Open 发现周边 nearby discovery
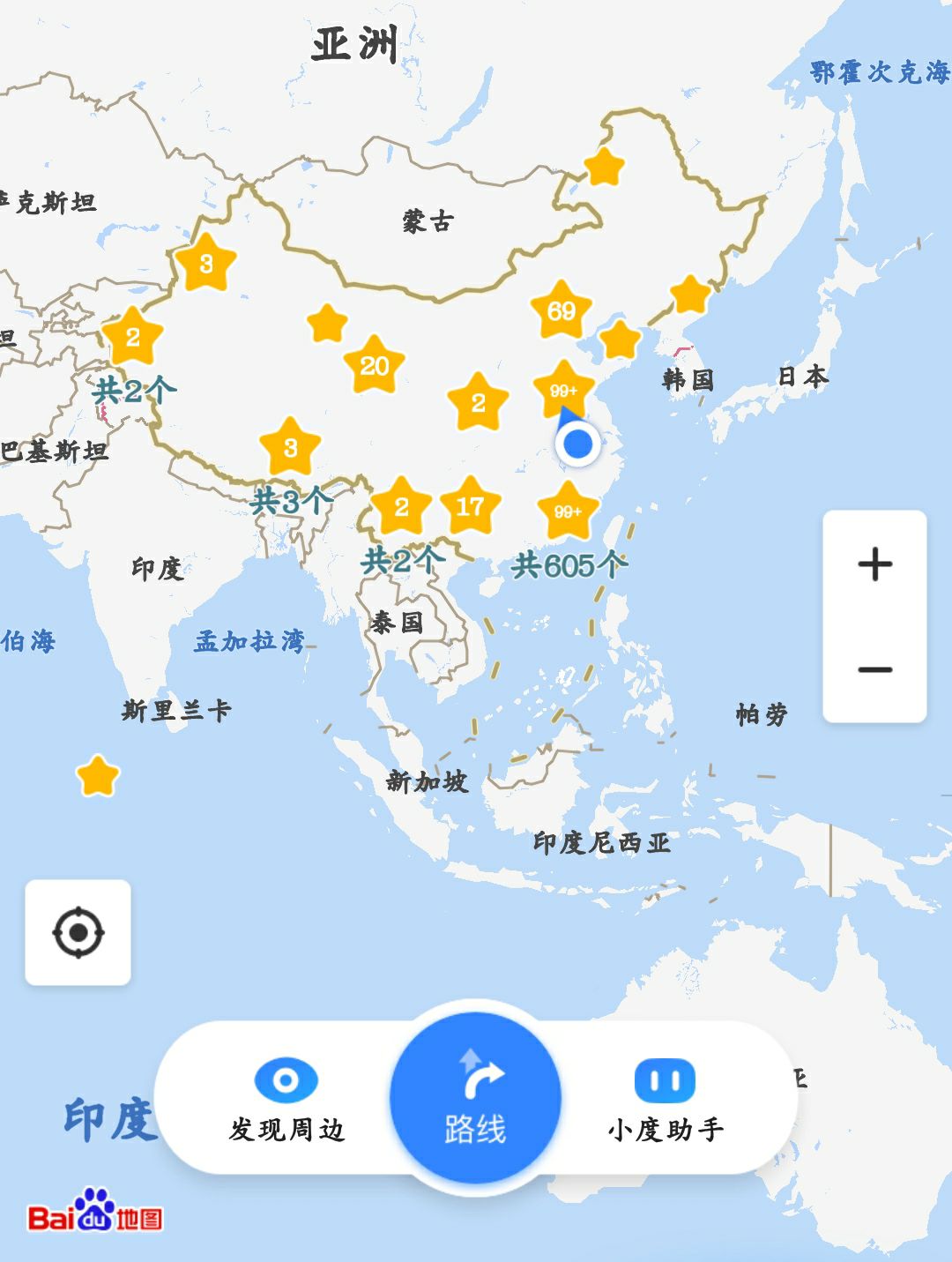The image size is (952, 1262). click(286, 1098)
